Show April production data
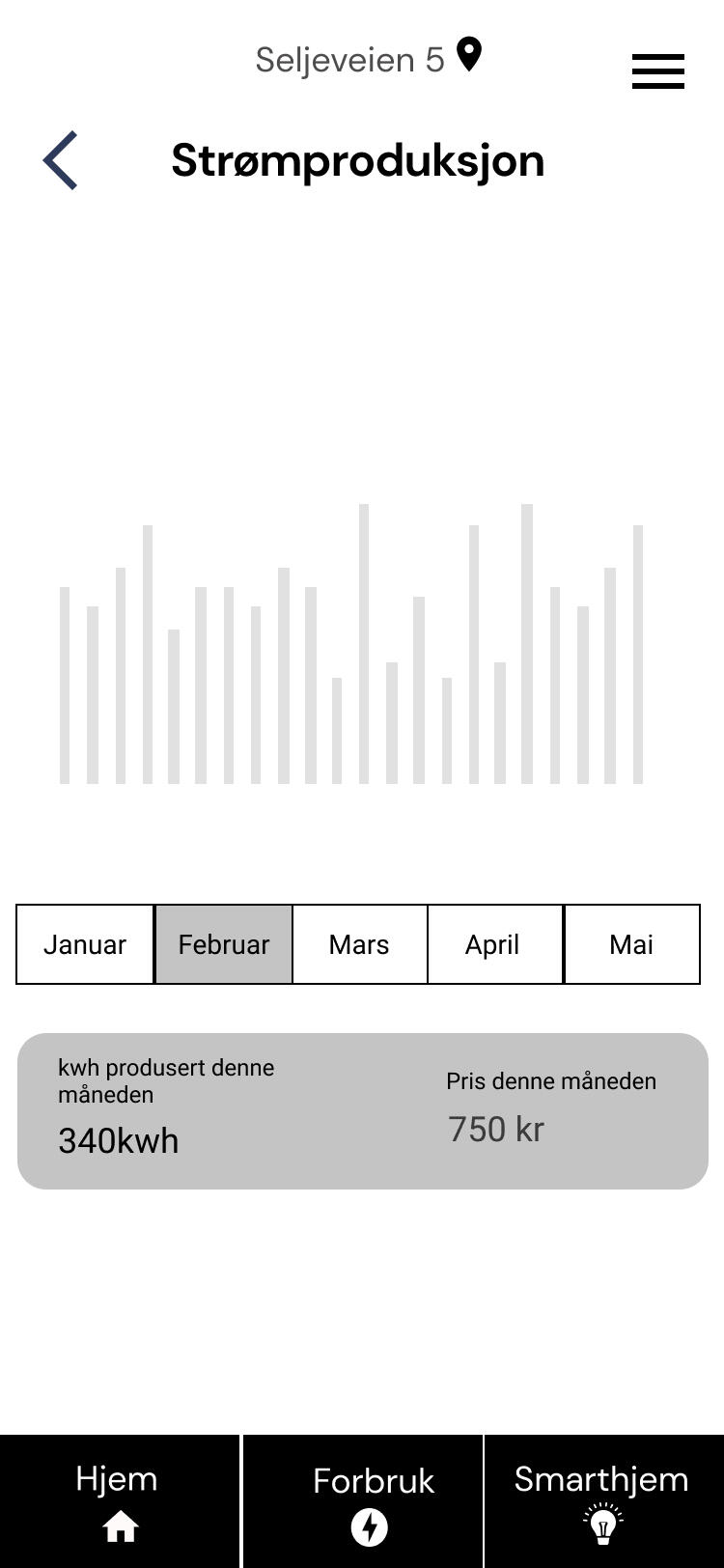The height and width of the screenshot is (1568, 724). tap(493, 944)
